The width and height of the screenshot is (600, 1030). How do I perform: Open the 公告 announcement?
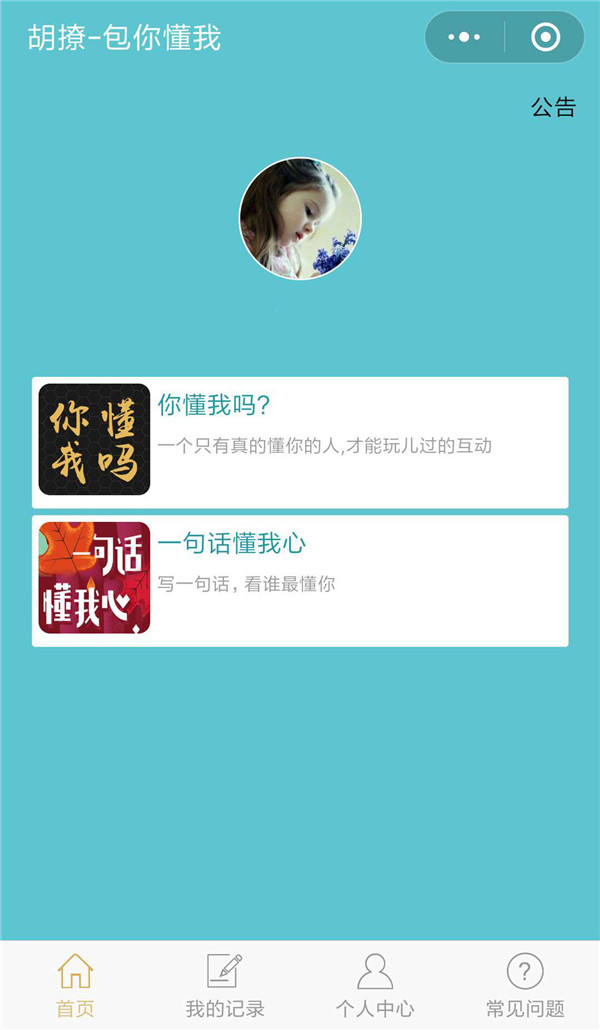(553, 108)
